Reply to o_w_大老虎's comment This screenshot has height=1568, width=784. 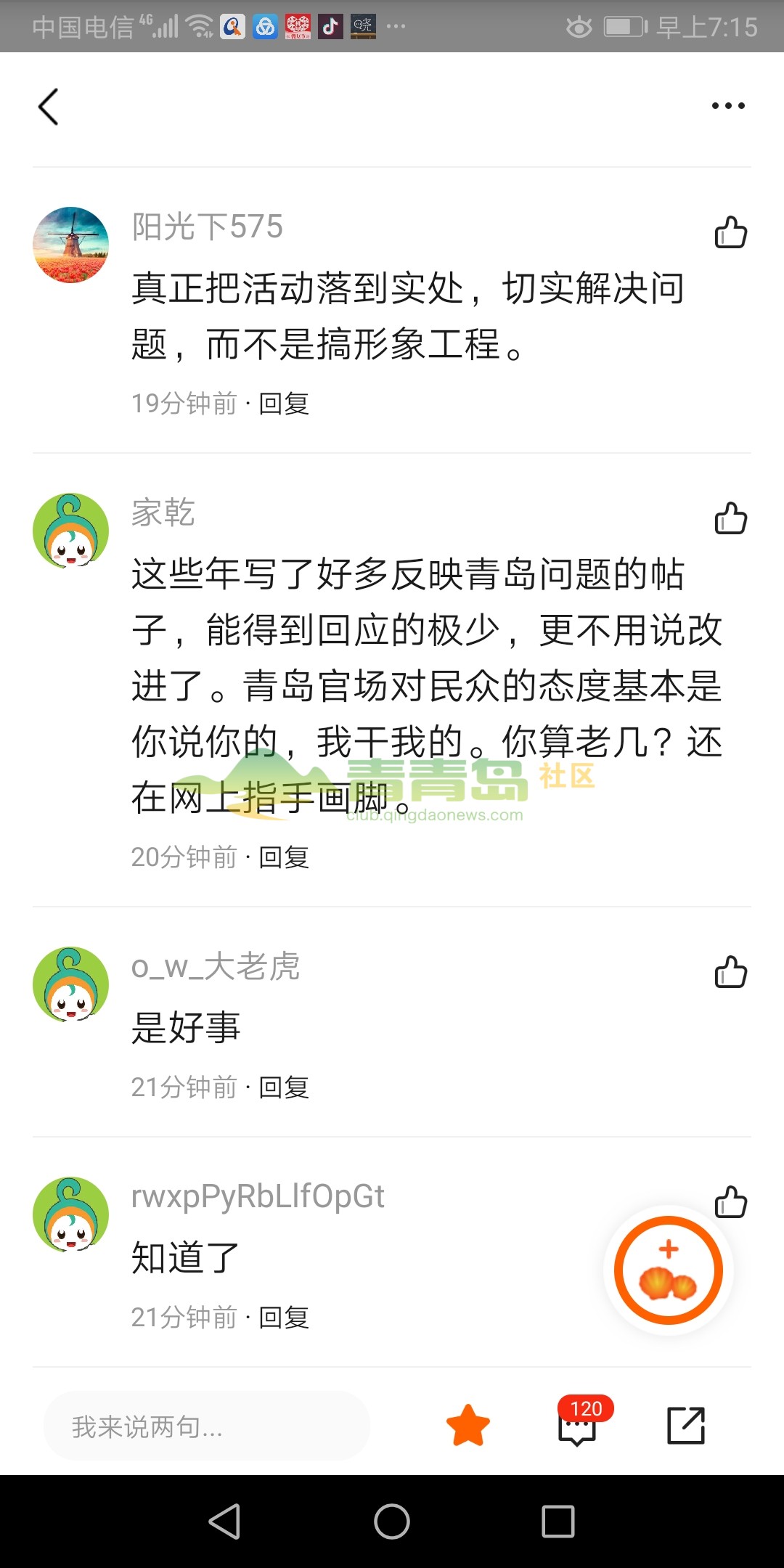click(284, 1087)
